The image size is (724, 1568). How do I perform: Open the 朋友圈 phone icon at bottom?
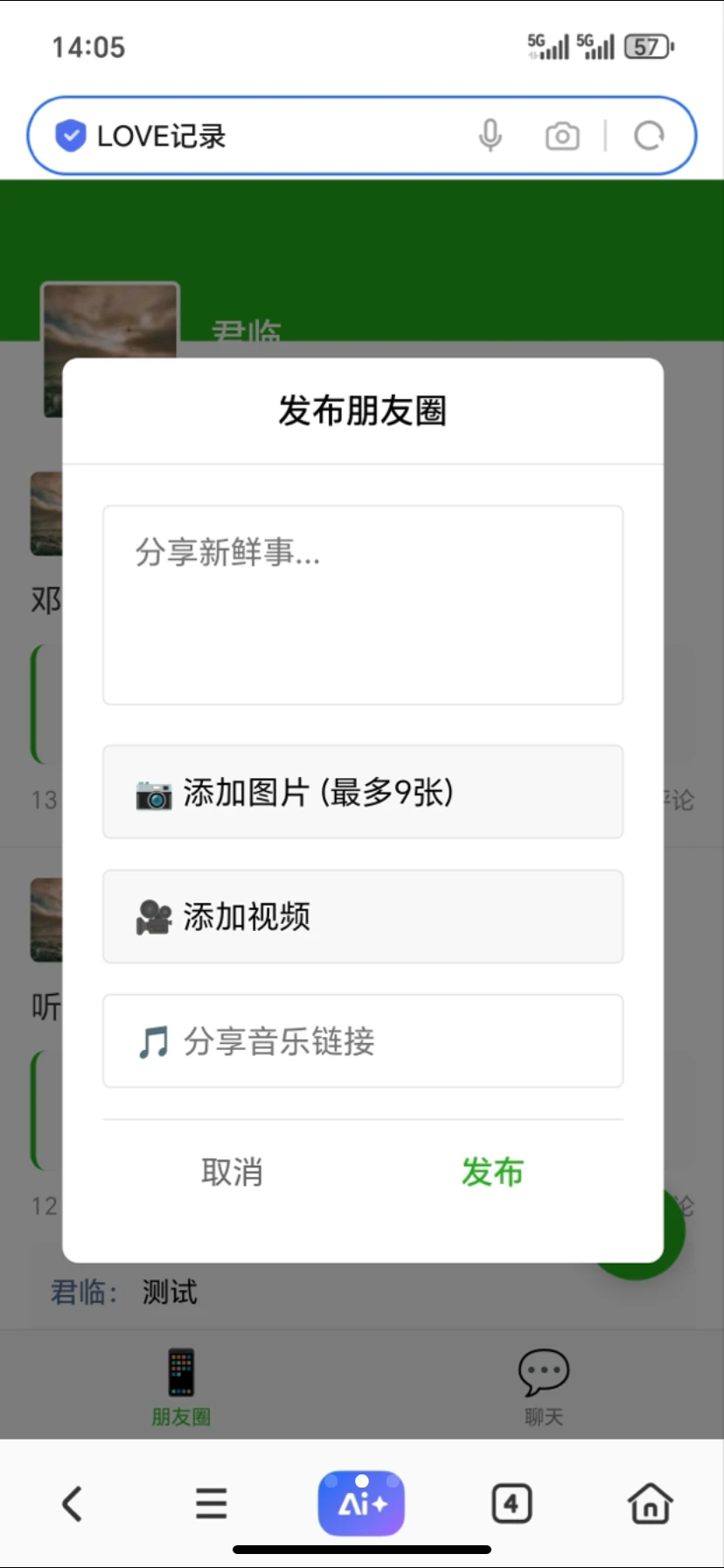click(x=181, y=1371)
